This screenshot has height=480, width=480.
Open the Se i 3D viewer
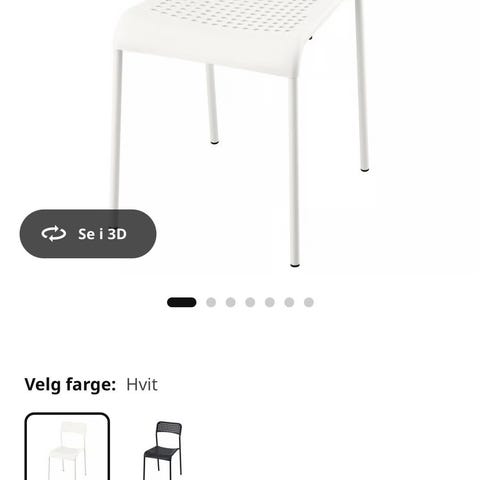[x=88, y=234]
